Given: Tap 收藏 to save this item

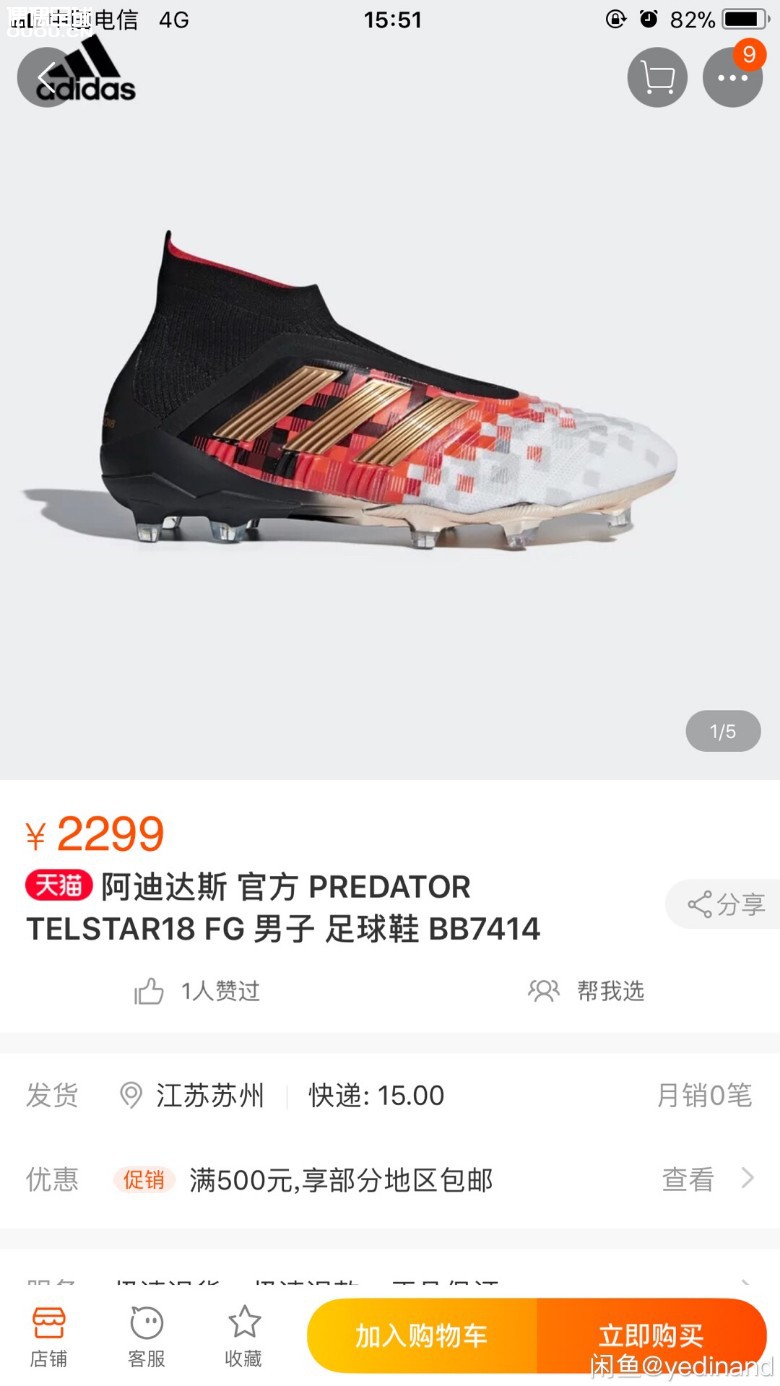Looking at the screenshot, I should [x=243, y=1337].
